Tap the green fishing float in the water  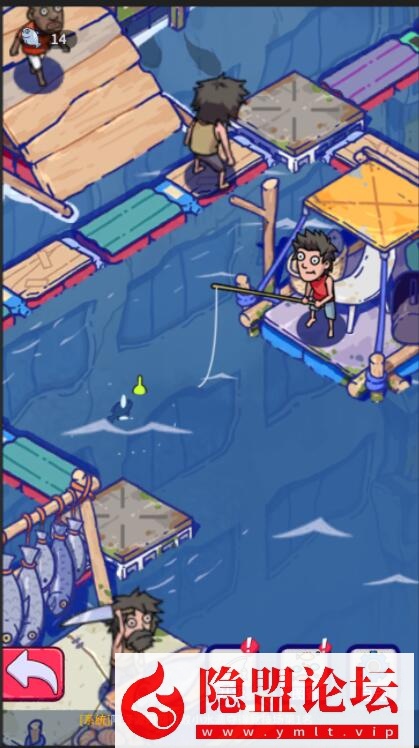[x=139, y=386]
